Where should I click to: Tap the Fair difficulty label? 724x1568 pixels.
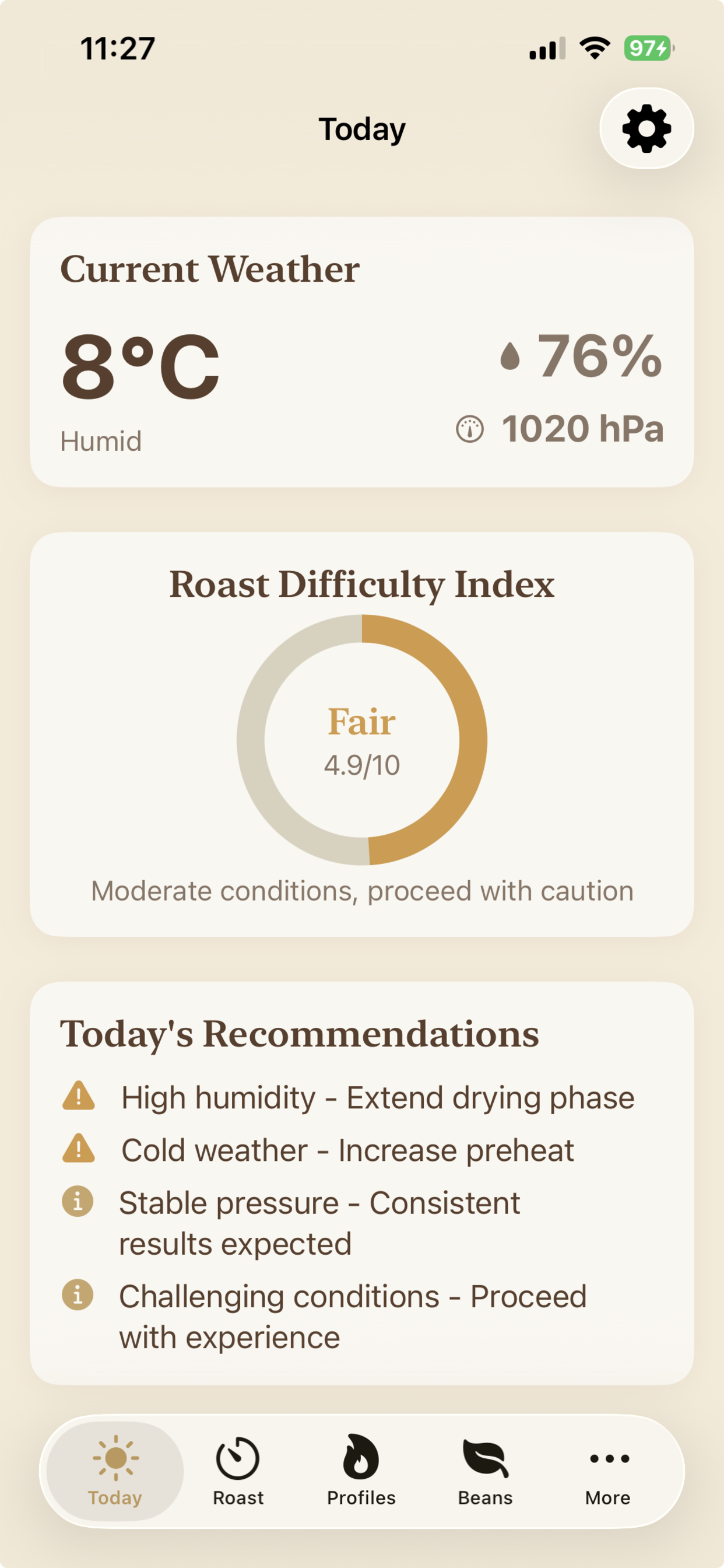pos(362,722)
